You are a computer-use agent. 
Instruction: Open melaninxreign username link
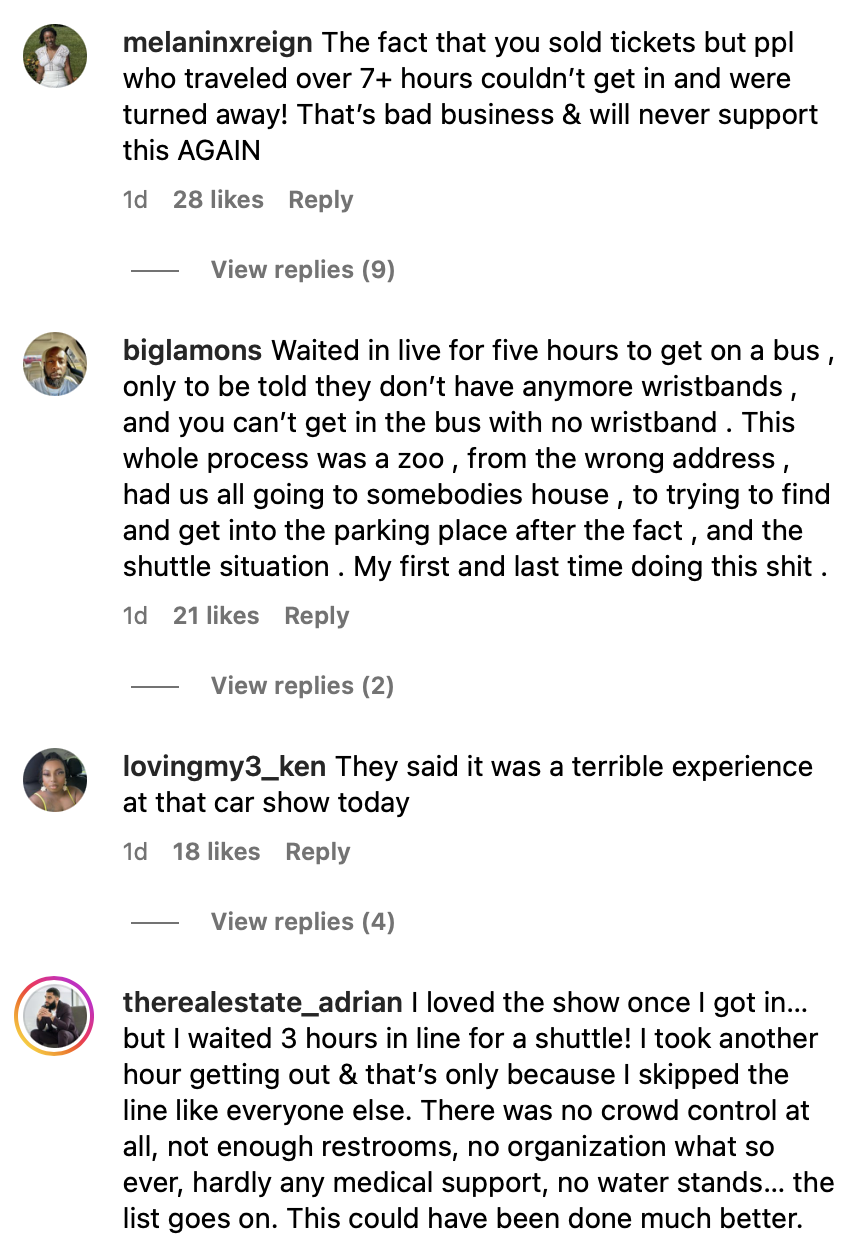[217, 43]
